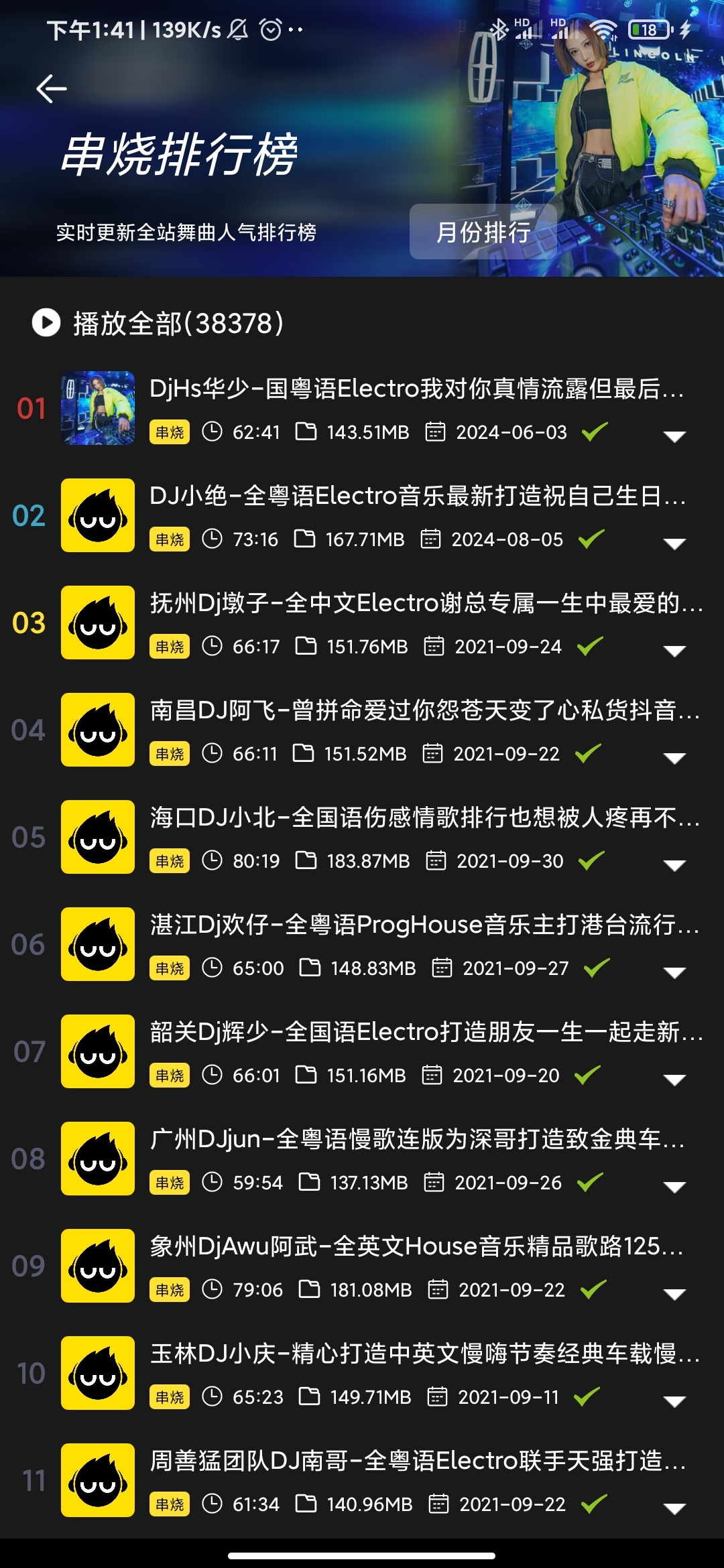The width and height of the screenshot is (724, 1568).
Task: Open the 月份排行 monthly ranking
Action: point(483,232)
